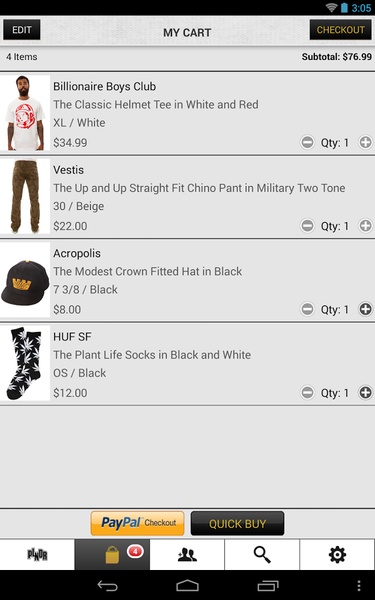Screen dimensions: 375x600
Task: Reduce quantity of HUF SF Plant Life Socks
Action: tap(307, 393)
